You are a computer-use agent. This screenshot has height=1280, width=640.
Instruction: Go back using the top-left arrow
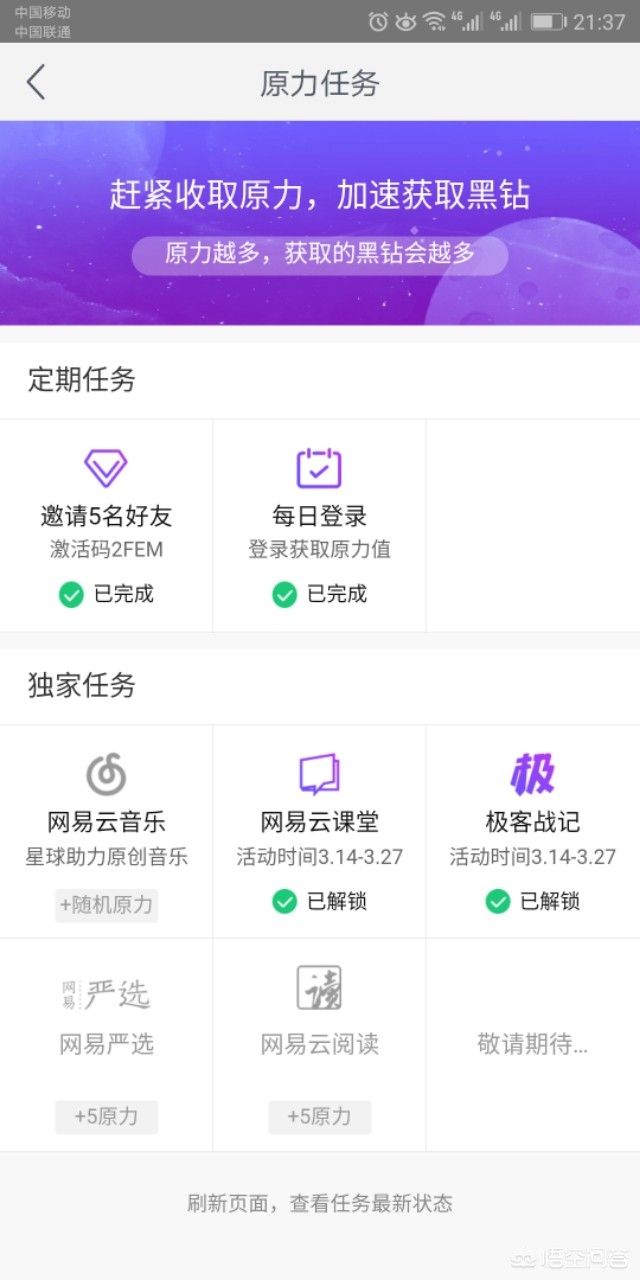click(x=36, y=83)
